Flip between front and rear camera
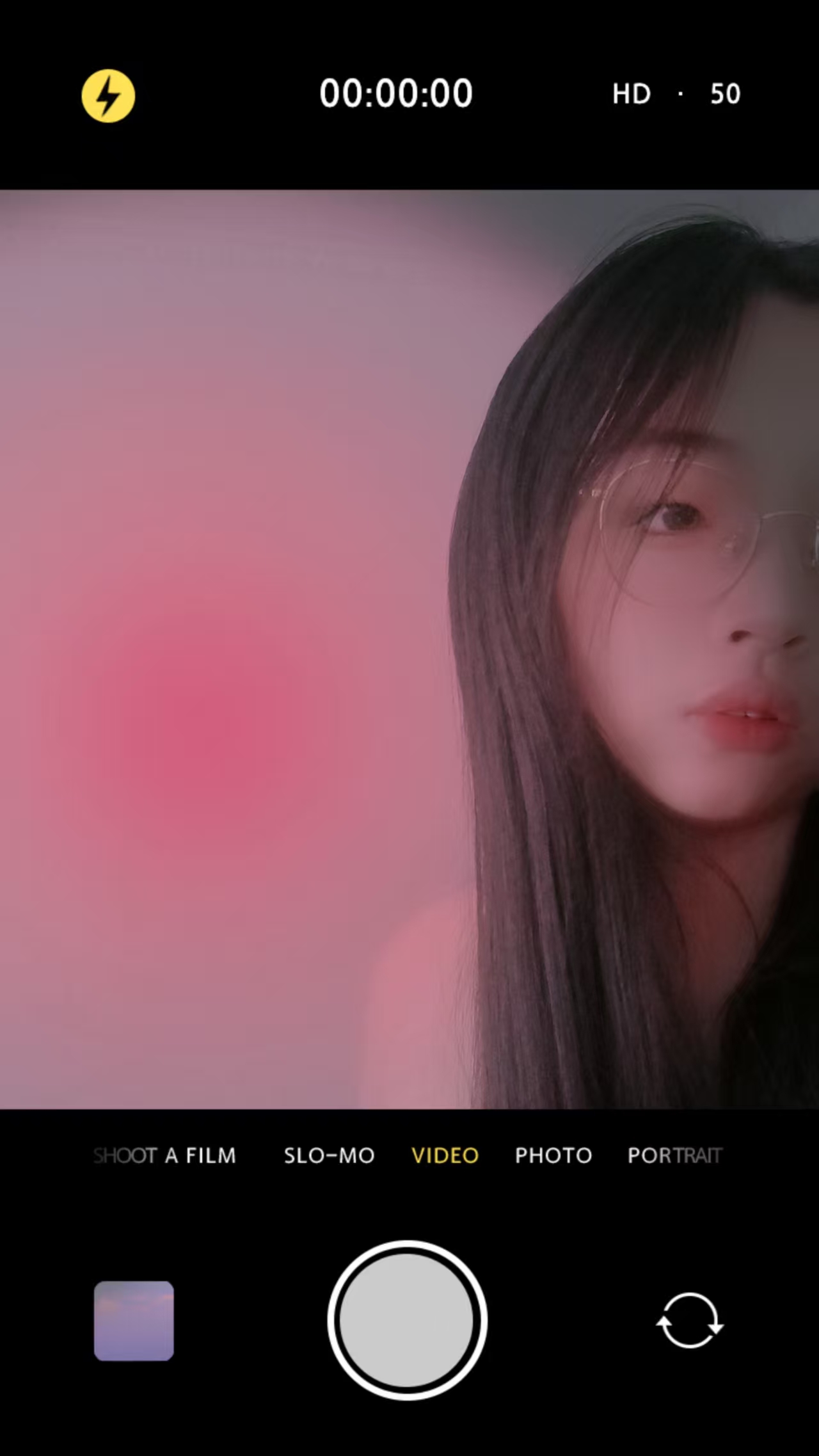The width and height of the screenshot is (819, 1456). click(690, 1320)
